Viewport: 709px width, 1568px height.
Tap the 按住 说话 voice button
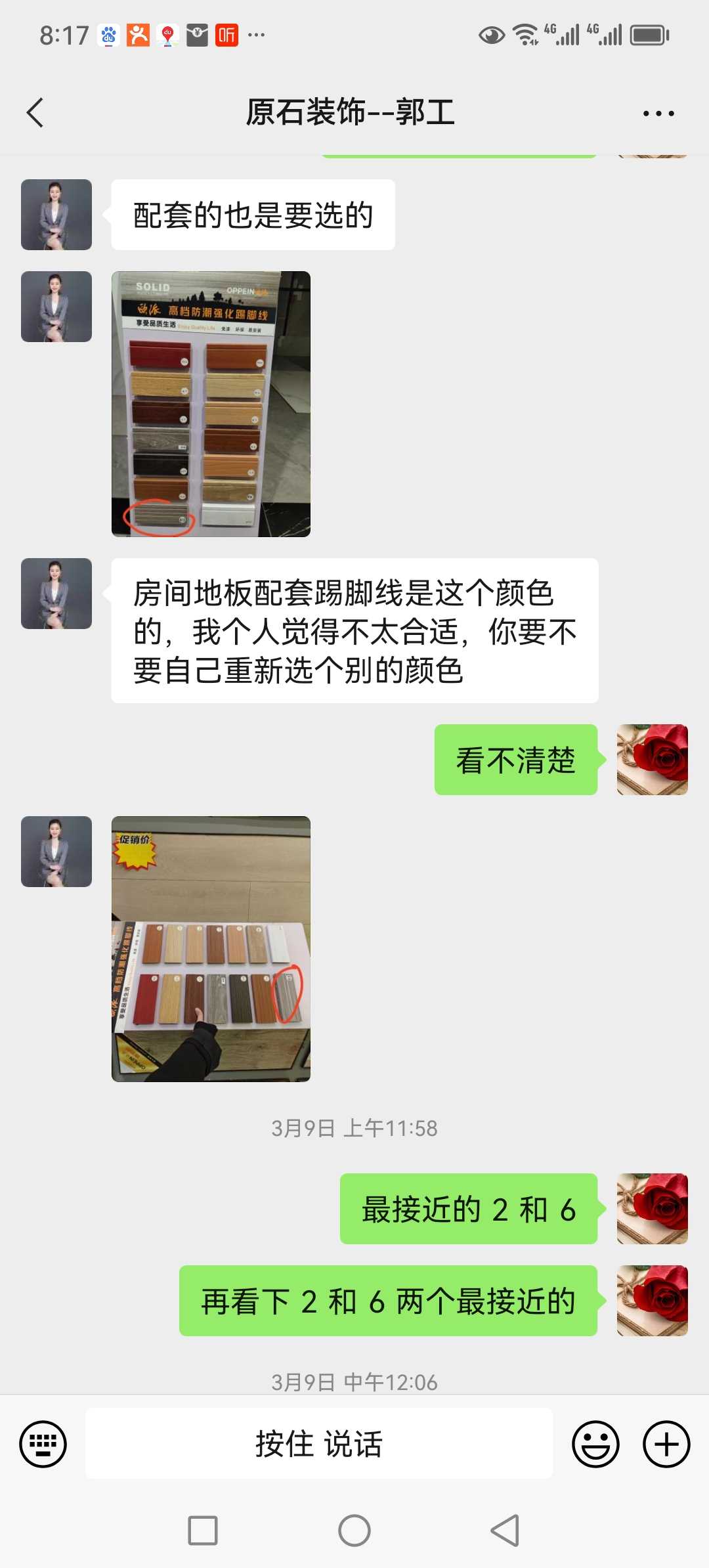pos(318,1444)
